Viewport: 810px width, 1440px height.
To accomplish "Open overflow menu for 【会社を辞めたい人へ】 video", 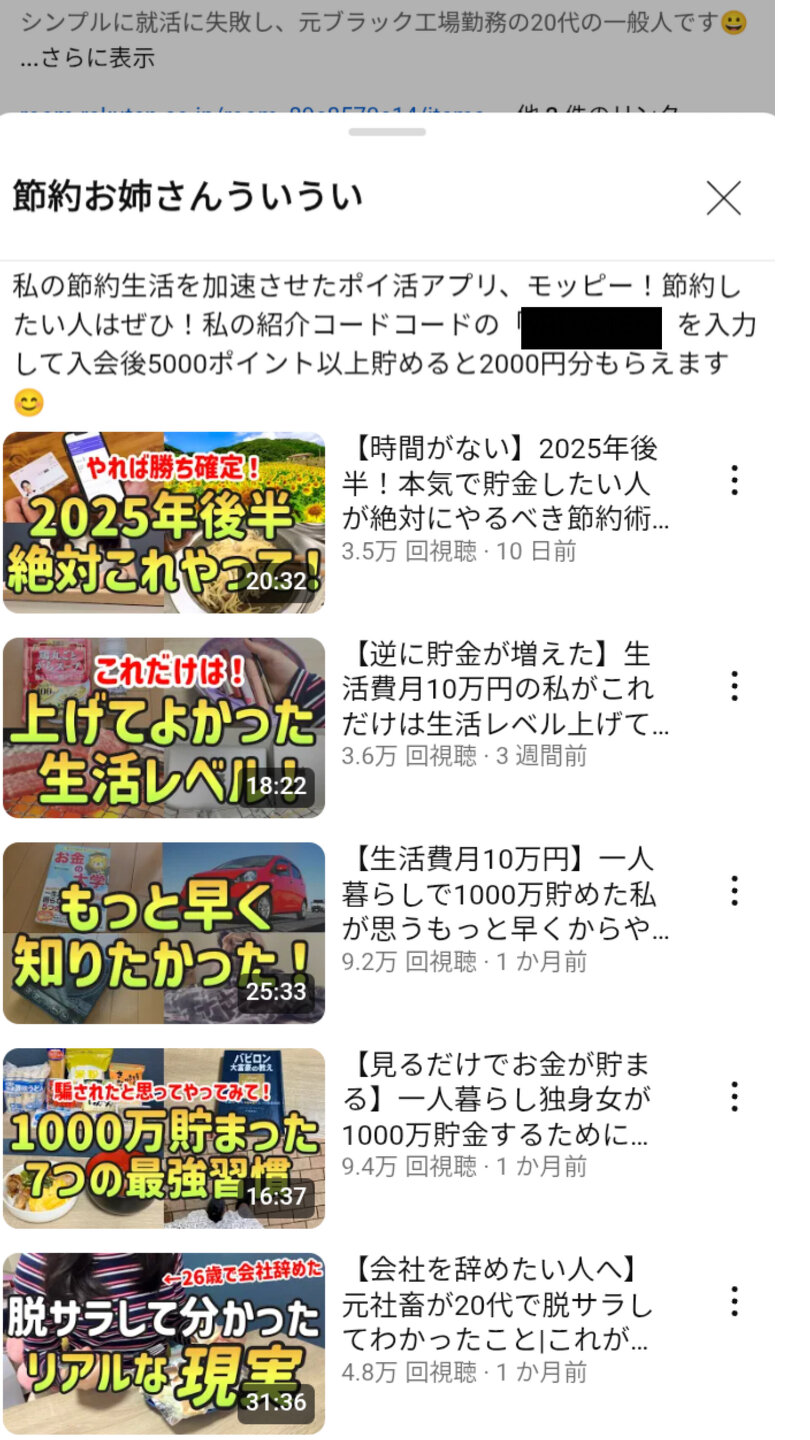I will tap(734, 1302).
